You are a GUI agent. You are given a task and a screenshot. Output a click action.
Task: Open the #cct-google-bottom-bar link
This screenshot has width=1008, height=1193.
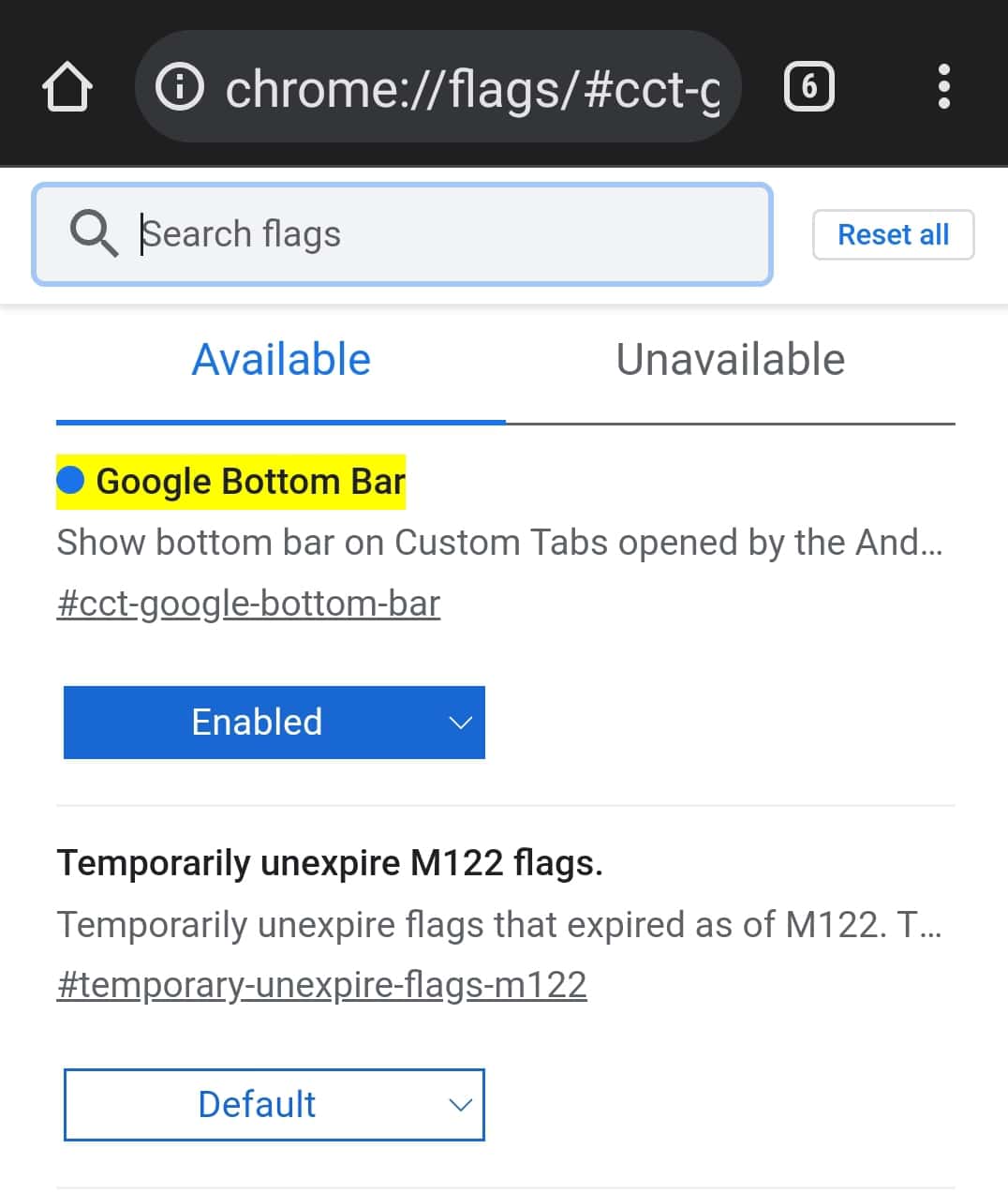click(248, 604)
